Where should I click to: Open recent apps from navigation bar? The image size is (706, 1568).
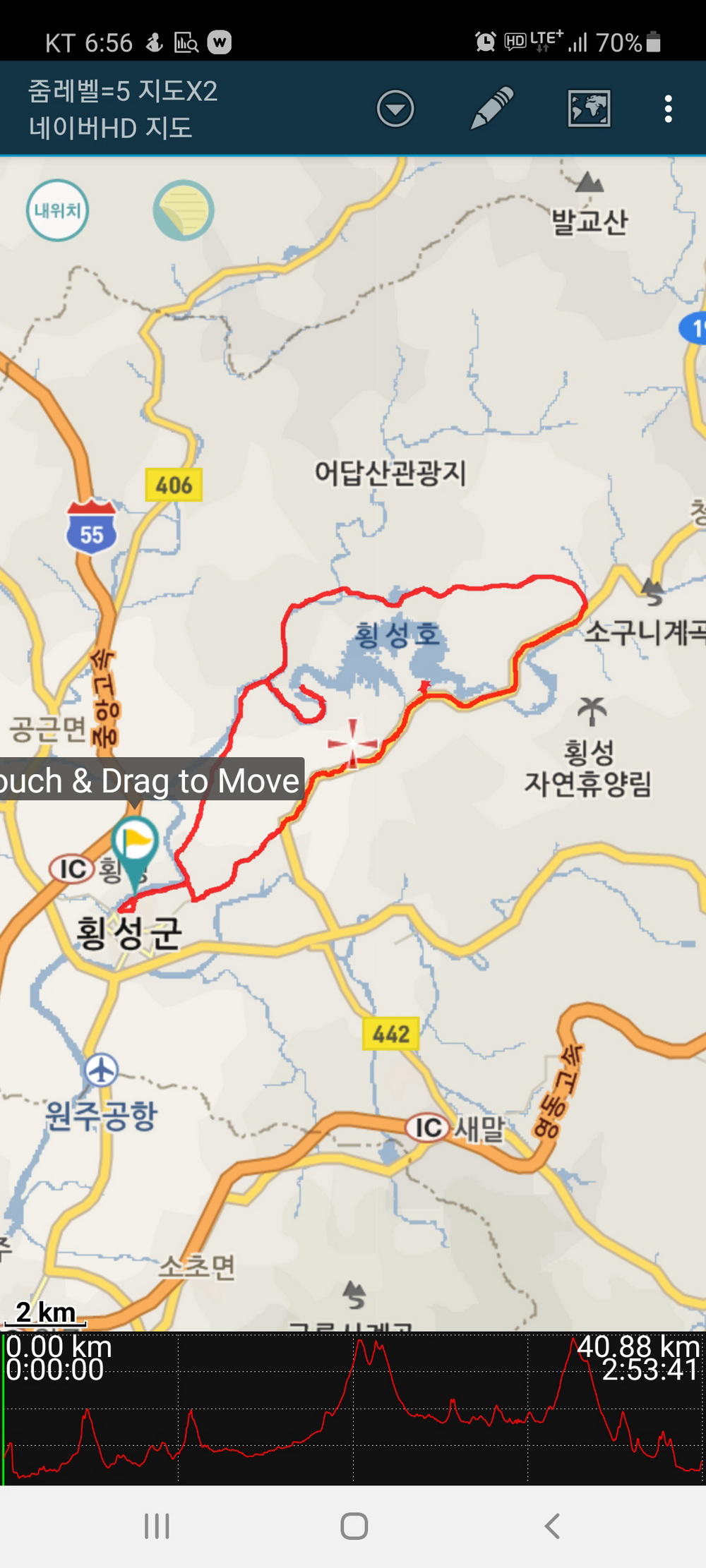pyautogui.click(x=157, y=1526)
